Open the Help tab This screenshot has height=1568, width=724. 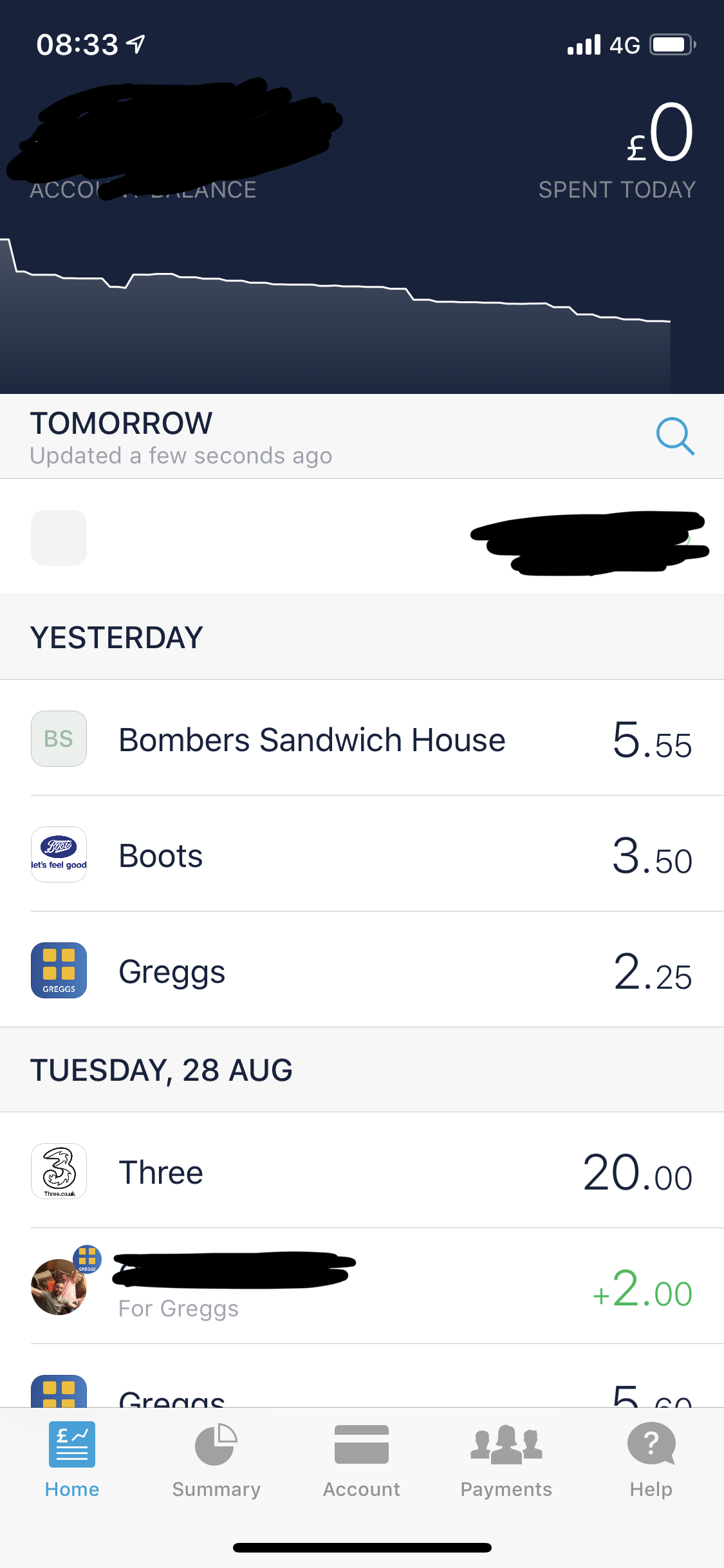651,1457
